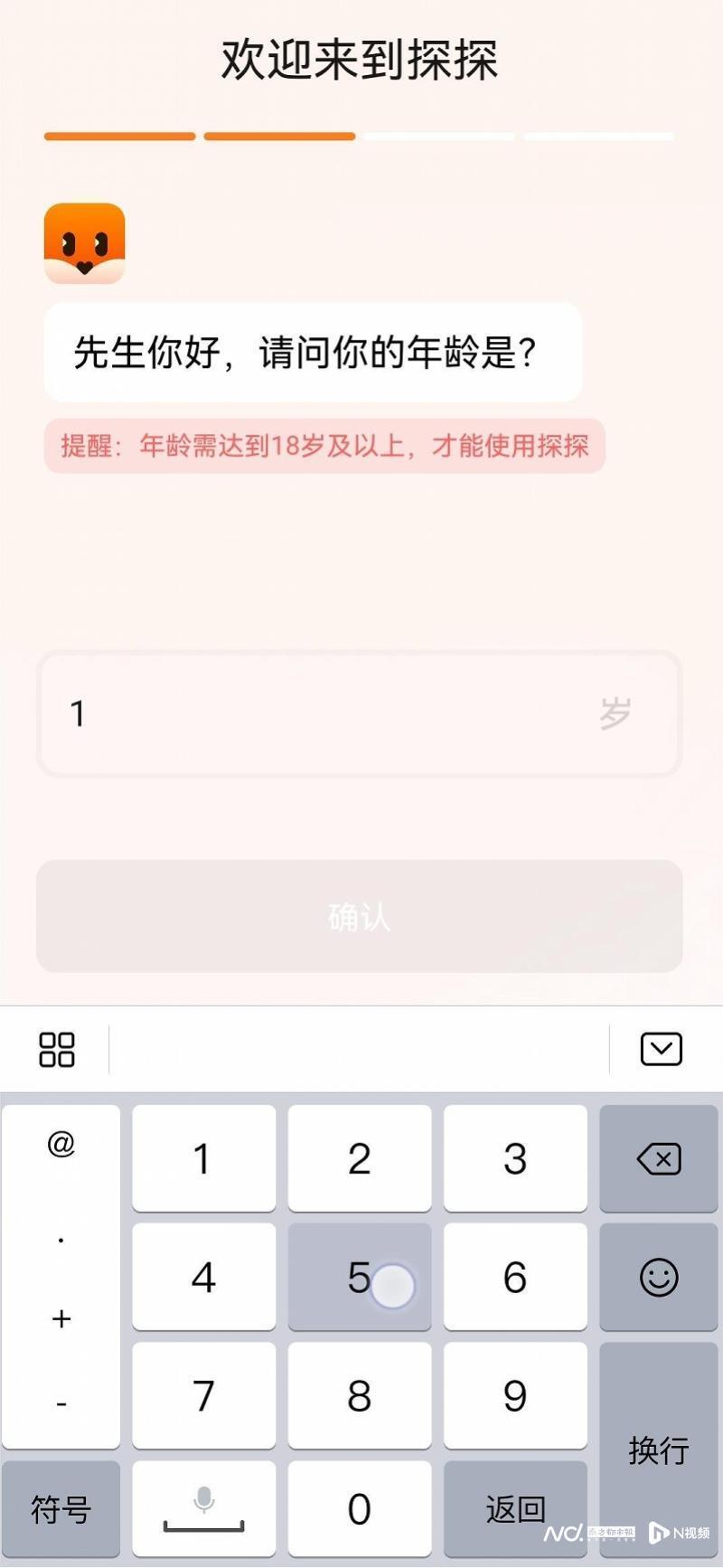Viewport: 723px width, 1568px height.
Task: Tap the 符号 key for symbols
Action: (x=61, y=1508)
